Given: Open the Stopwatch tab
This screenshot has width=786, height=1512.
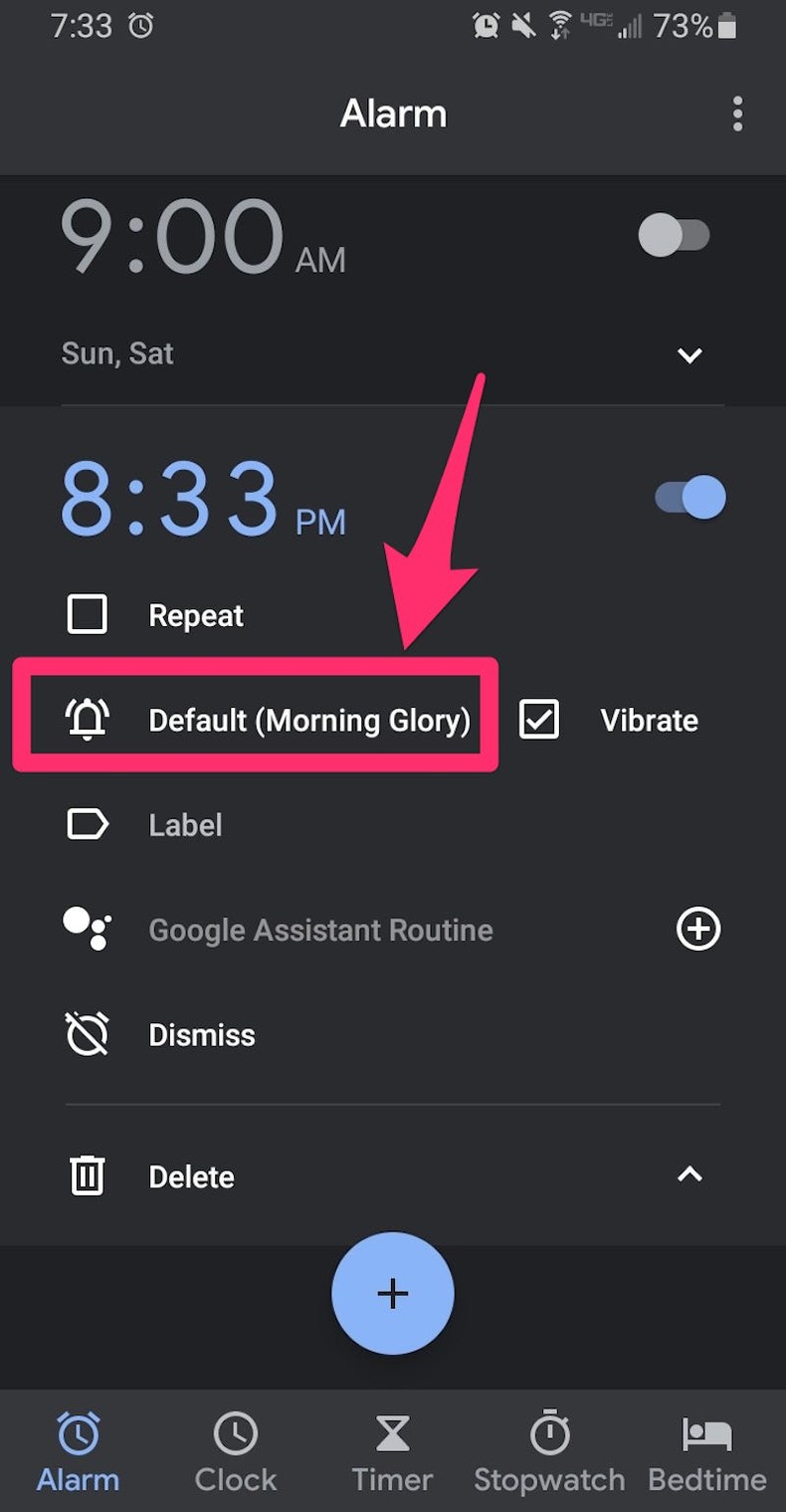Looking at the screenshot, I should pos(549,1453).
